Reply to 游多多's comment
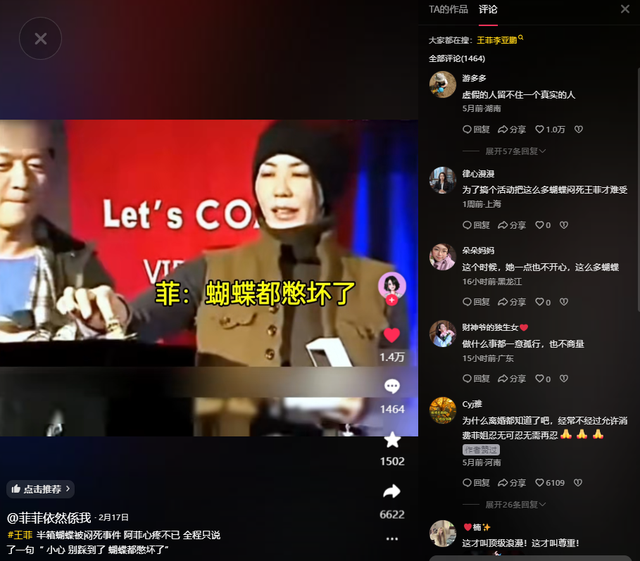Screen dimensions: 640x561 coord(477,129)
